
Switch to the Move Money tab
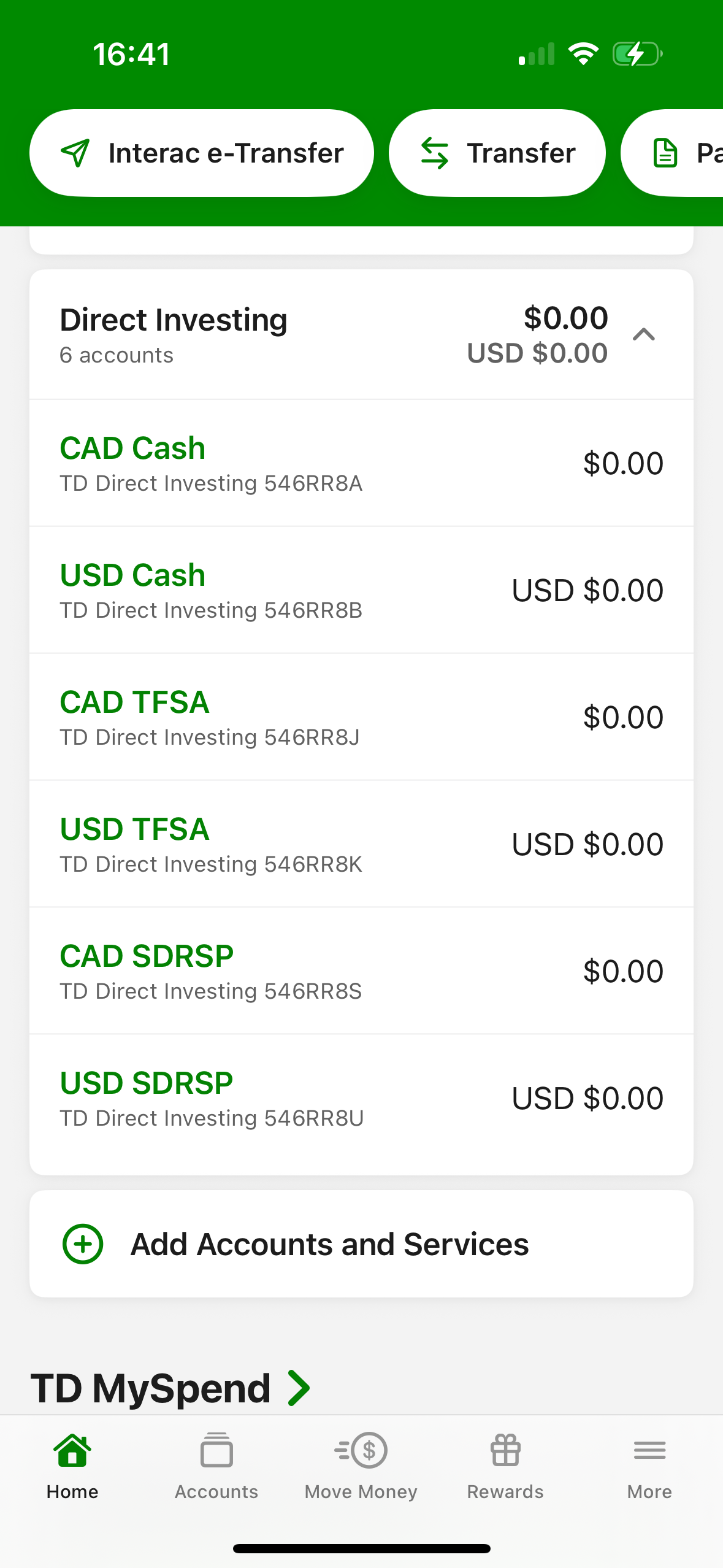(361, 1467)
